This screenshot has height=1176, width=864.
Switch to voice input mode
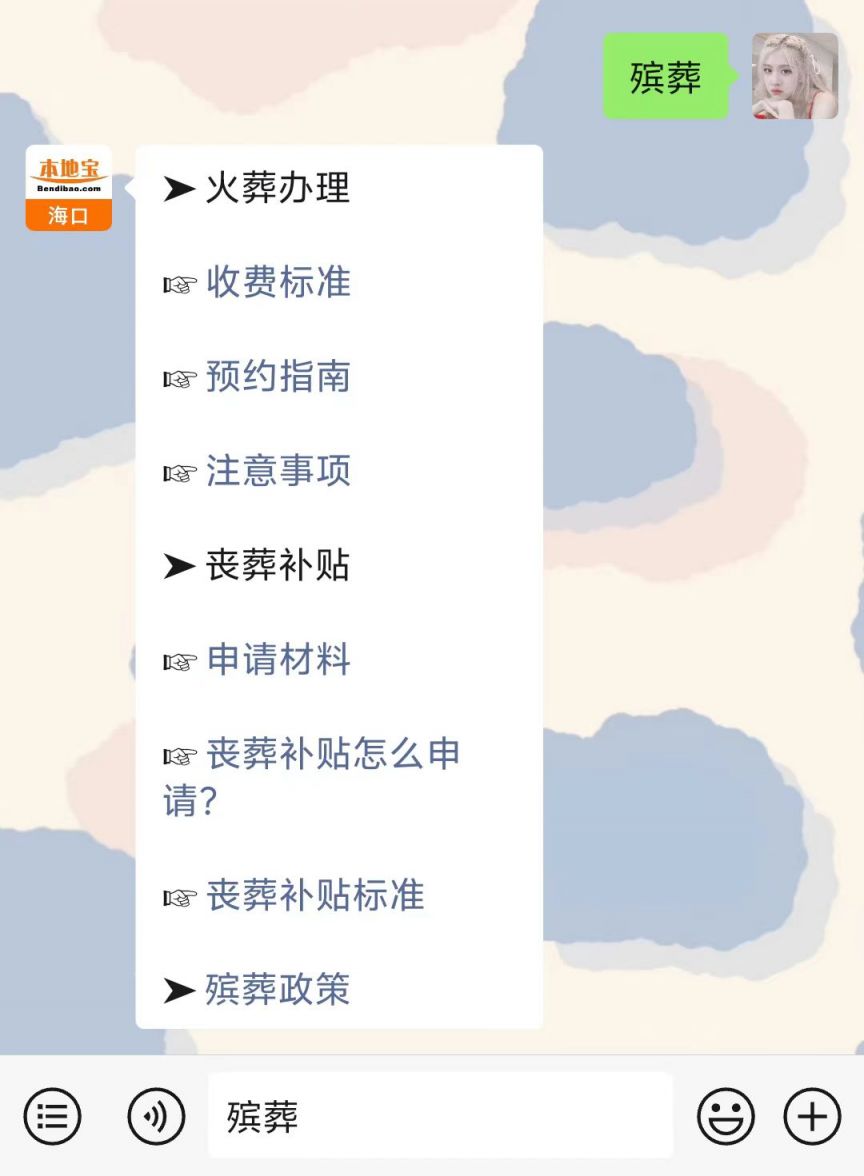(156, 1116)
